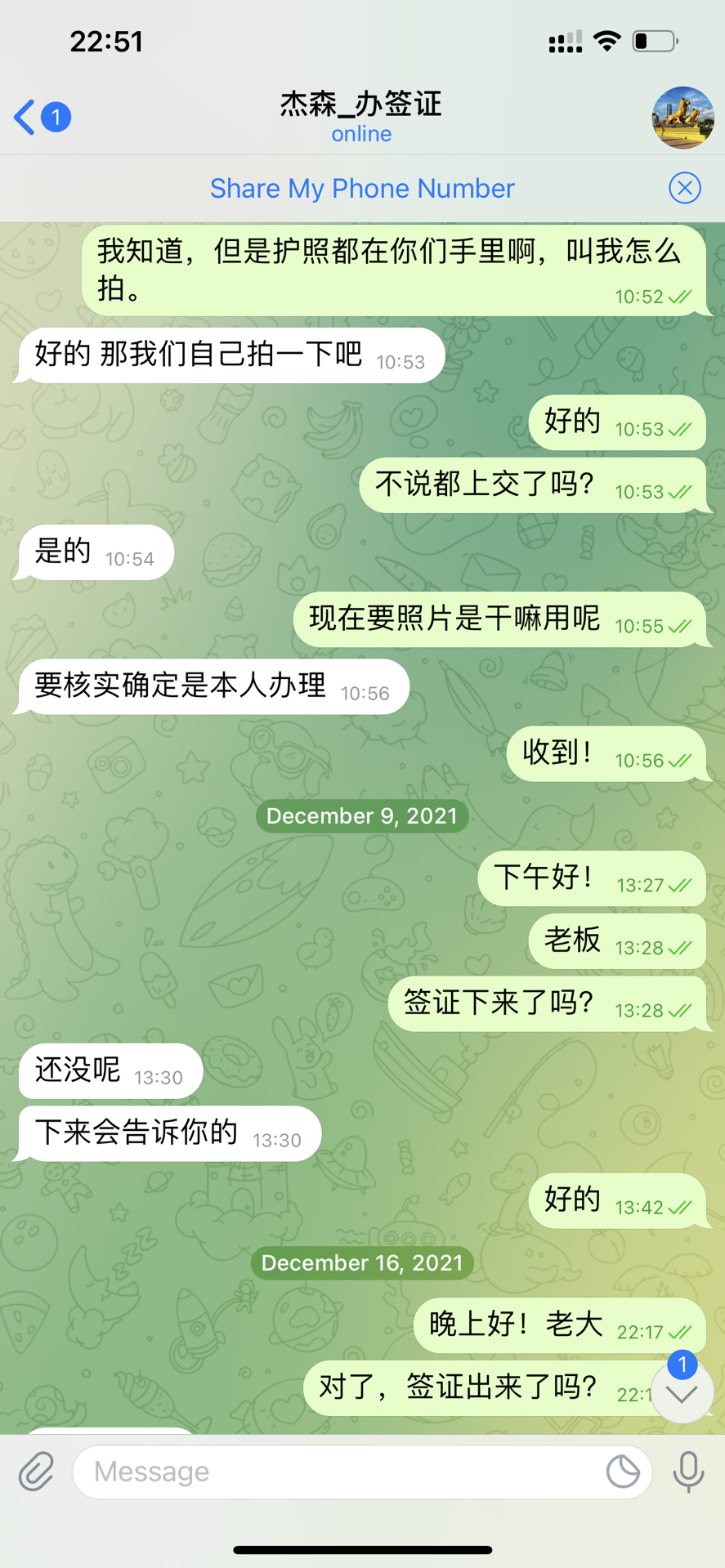The width and height of the screenshot is (725, 1568).
Task: Tap the microphone voice message button
Action: [688, 1472]
